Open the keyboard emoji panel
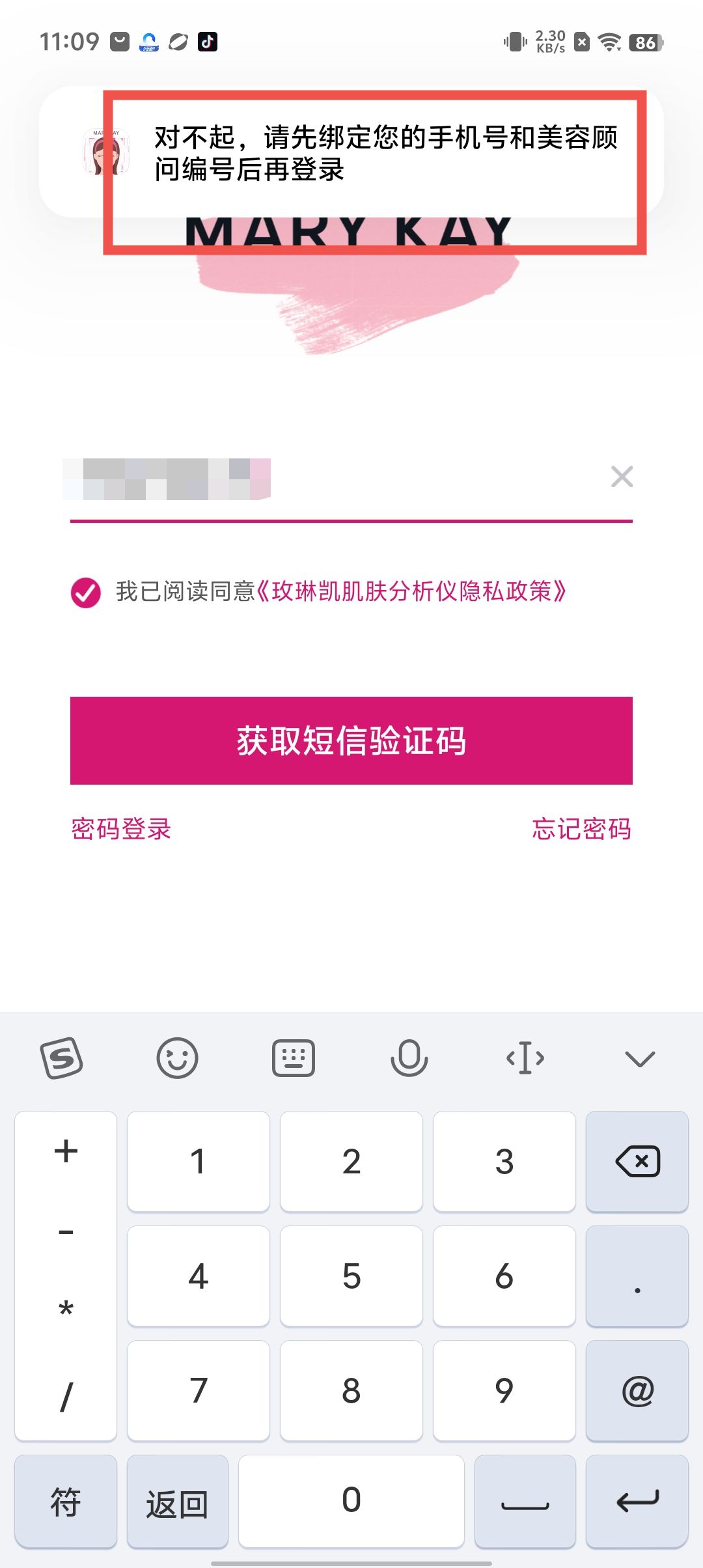The width and height of the screenshot is (703, 1568). point(177,1058)
